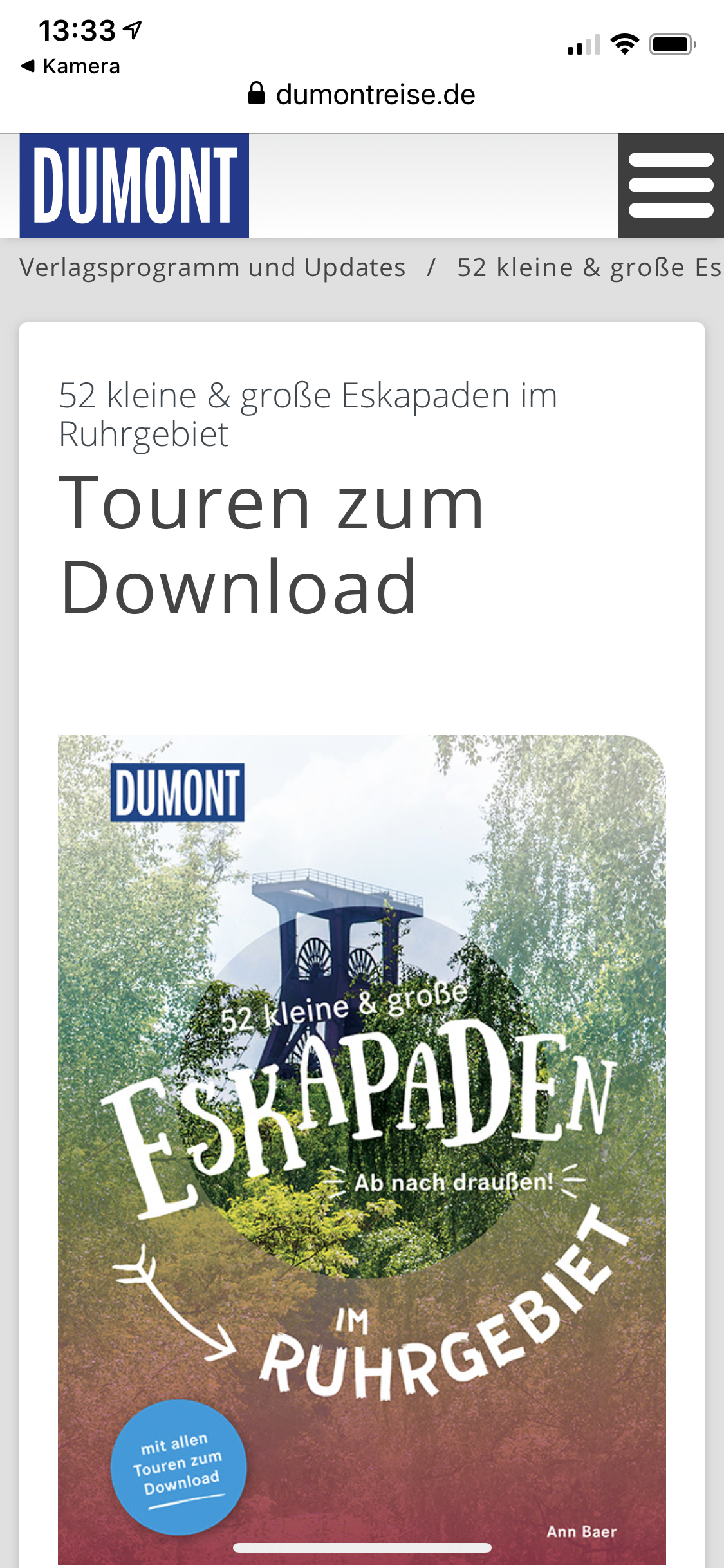
Task: Go to Verlagsprogramm und Updates breadcrumb
Action: pyautogui.click(x=212, y=268)
